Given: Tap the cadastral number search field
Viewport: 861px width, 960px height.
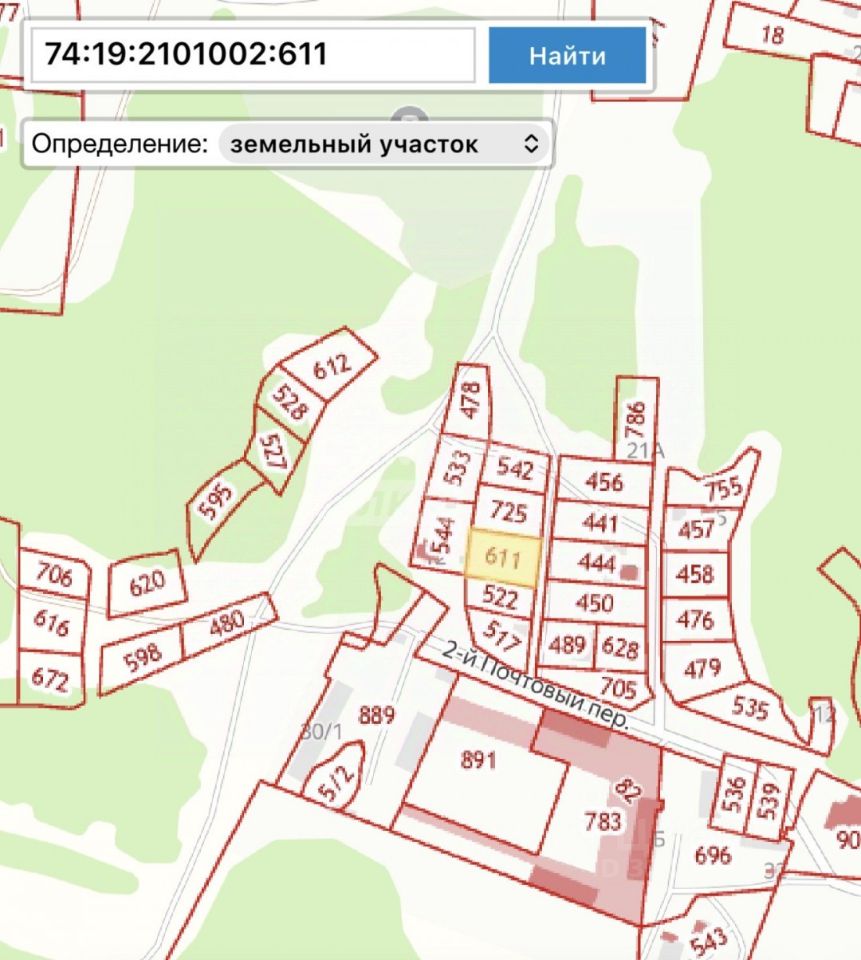Looking at the screenshot, I should coord(252,54).
